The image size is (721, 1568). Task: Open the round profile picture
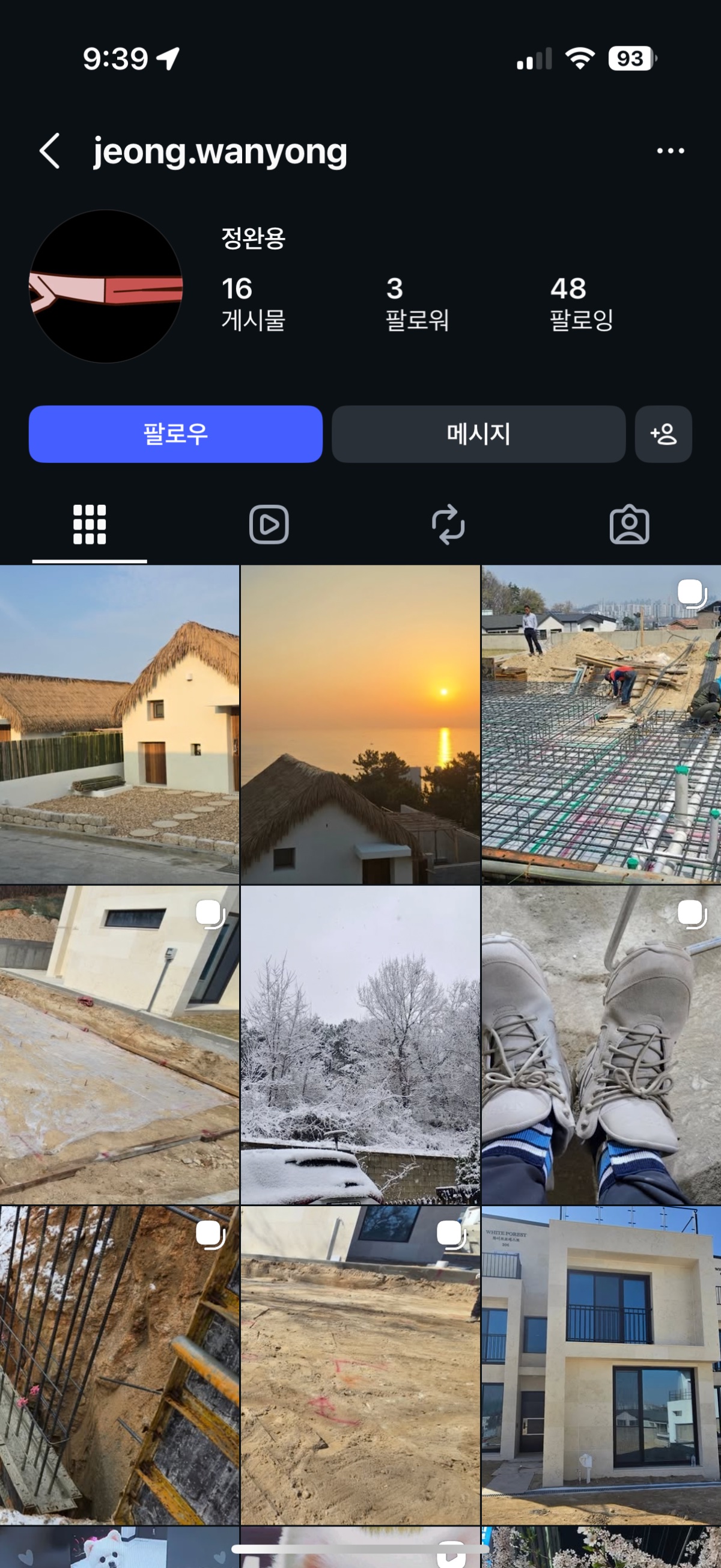(106, 287)
